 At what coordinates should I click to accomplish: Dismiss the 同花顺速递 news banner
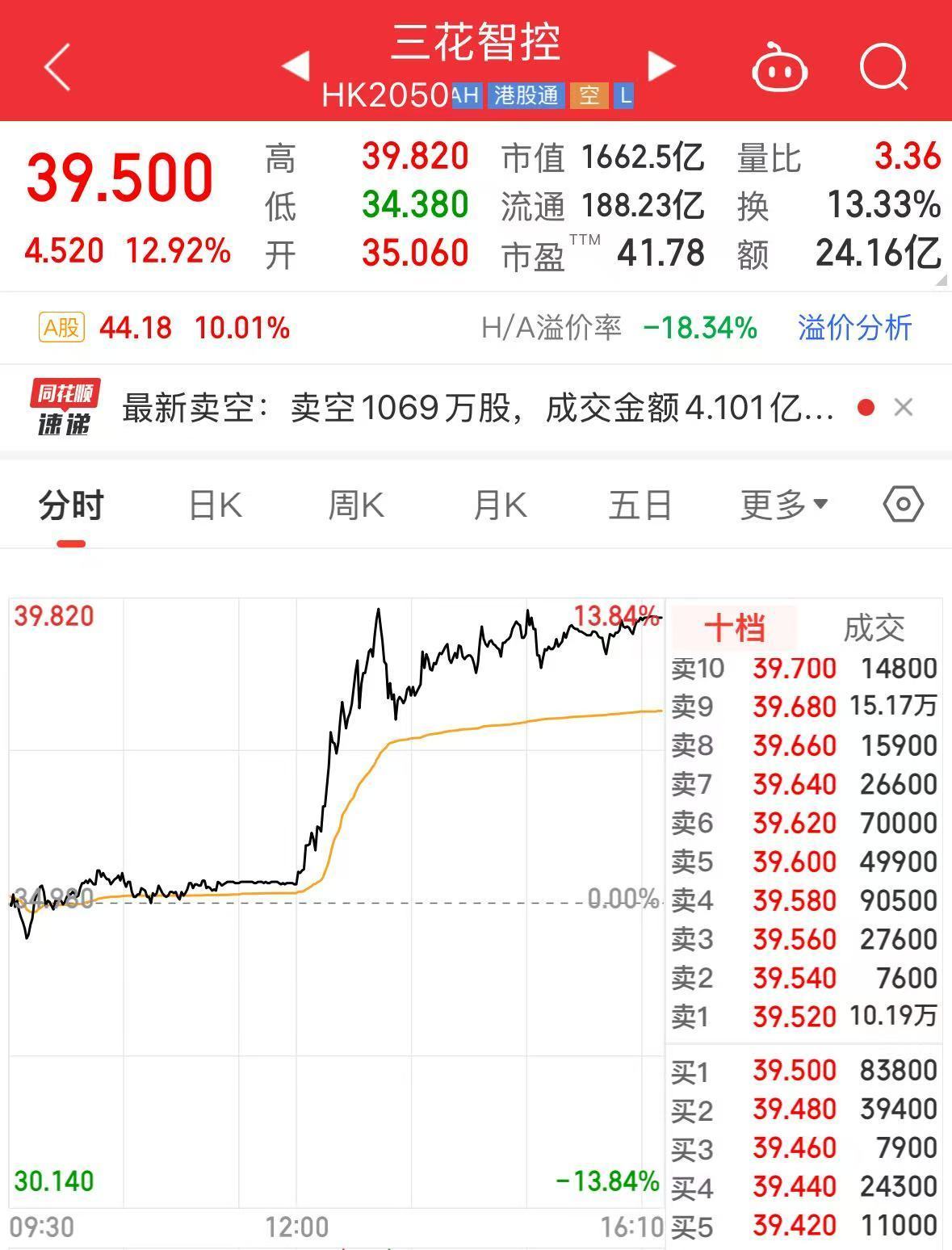click(904, 408)
